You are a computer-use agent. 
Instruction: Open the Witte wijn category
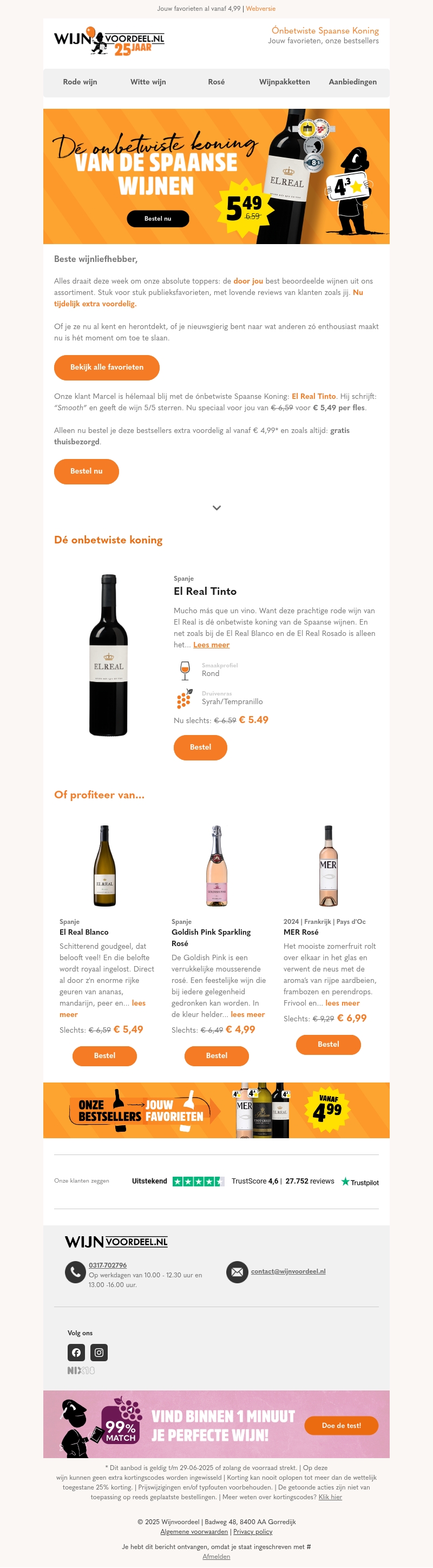click(x=148, y=82)
